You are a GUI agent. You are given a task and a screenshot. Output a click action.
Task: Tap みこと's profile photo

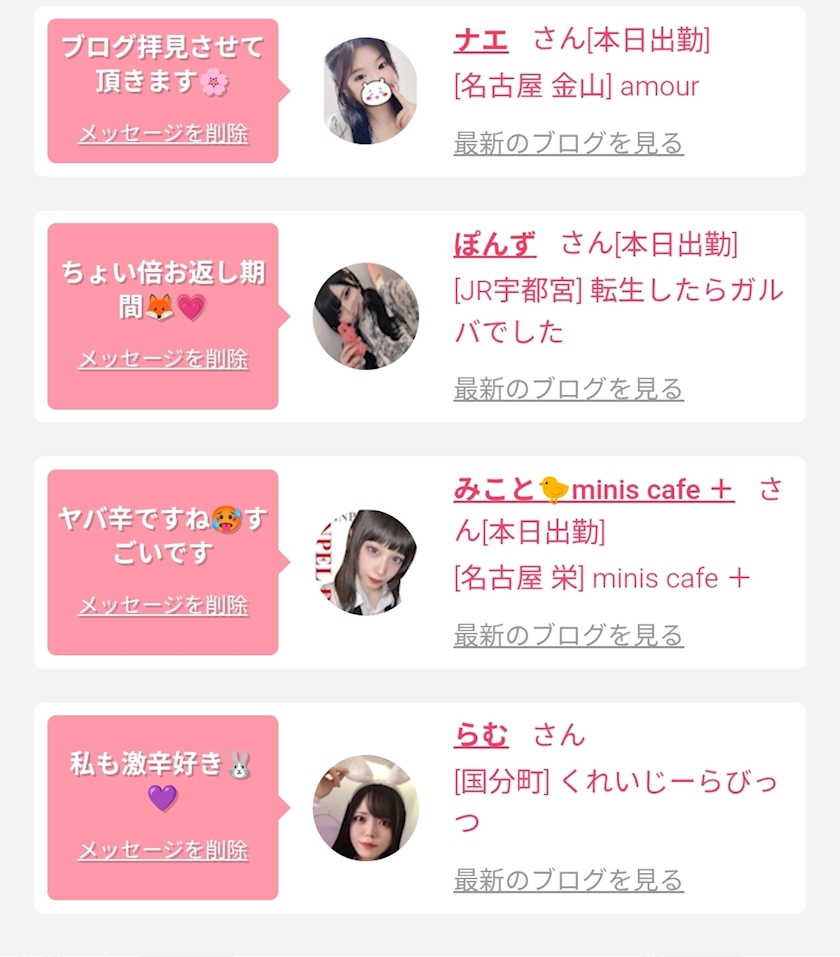click(366, 562)
